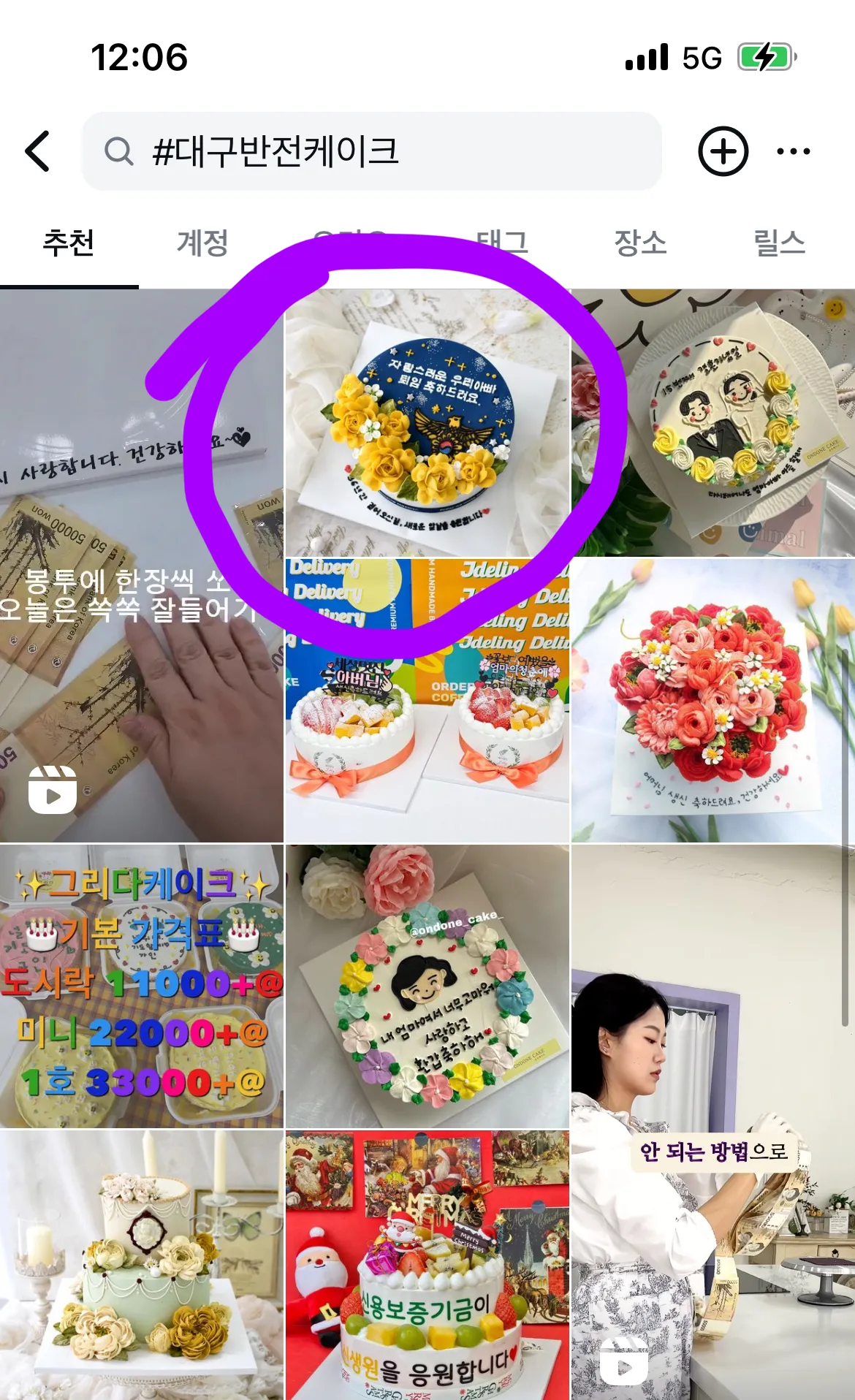Image resolution: width=855 pixels, height=1400 pixels.
Task: Switch to the 추천 tab
Action: 69,243
